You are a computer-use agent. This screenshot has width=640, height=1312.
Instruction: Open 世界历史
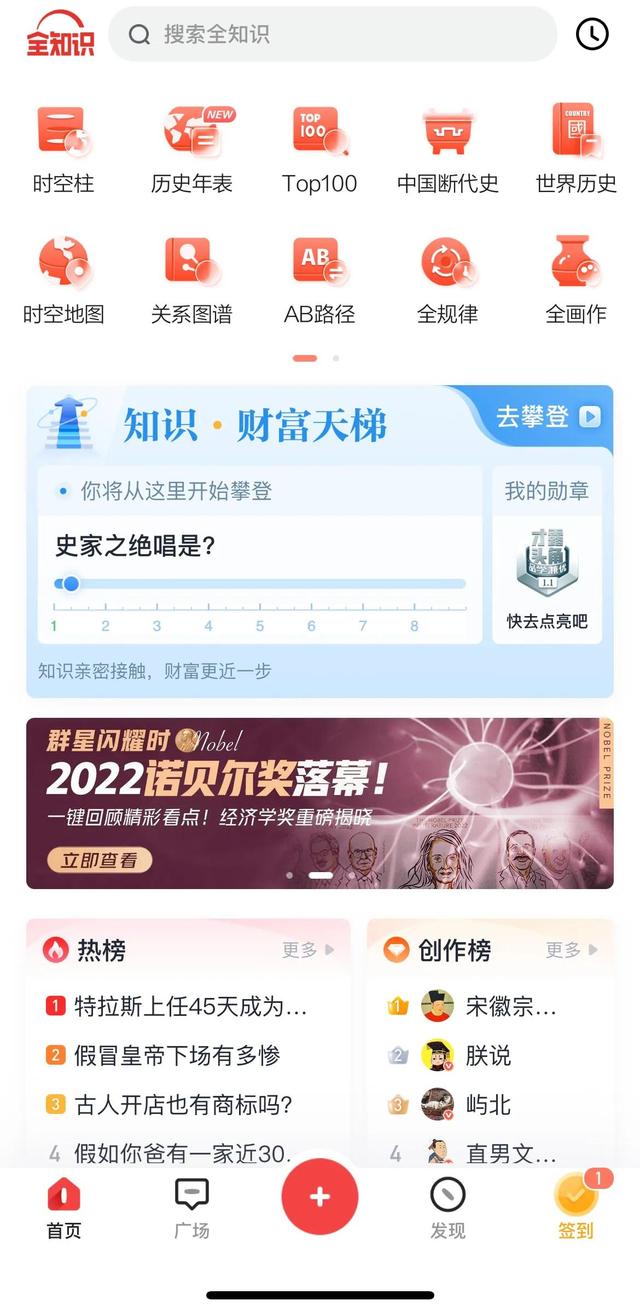coord(576,149)
